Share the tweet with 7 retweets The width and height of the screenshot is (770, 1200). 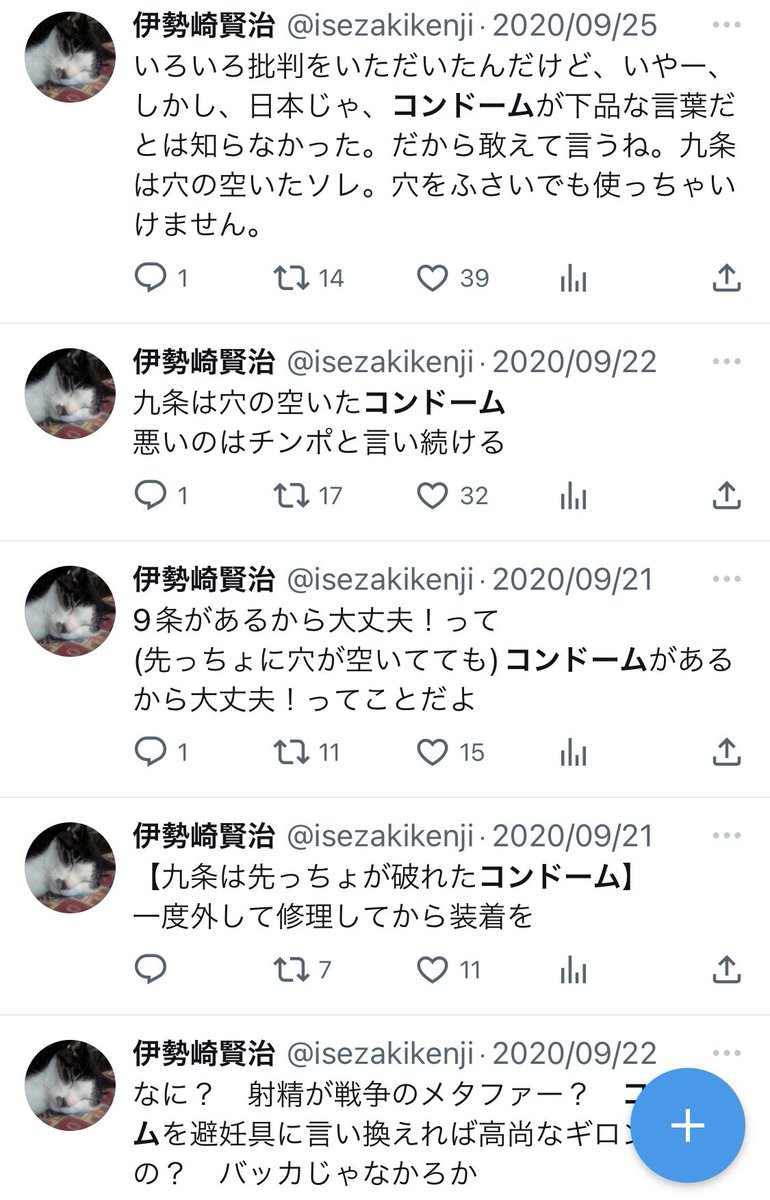coord(726,969)
